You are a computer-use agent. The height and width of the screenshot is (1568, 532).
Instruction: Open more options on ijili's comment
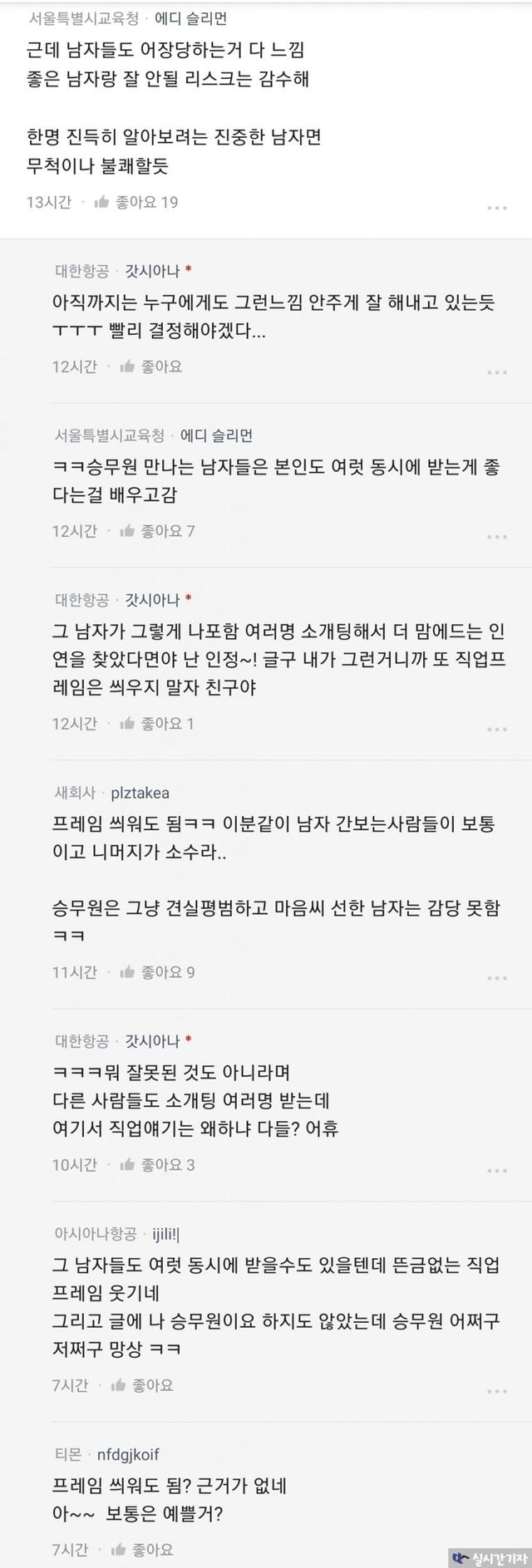pos(496,1390)
